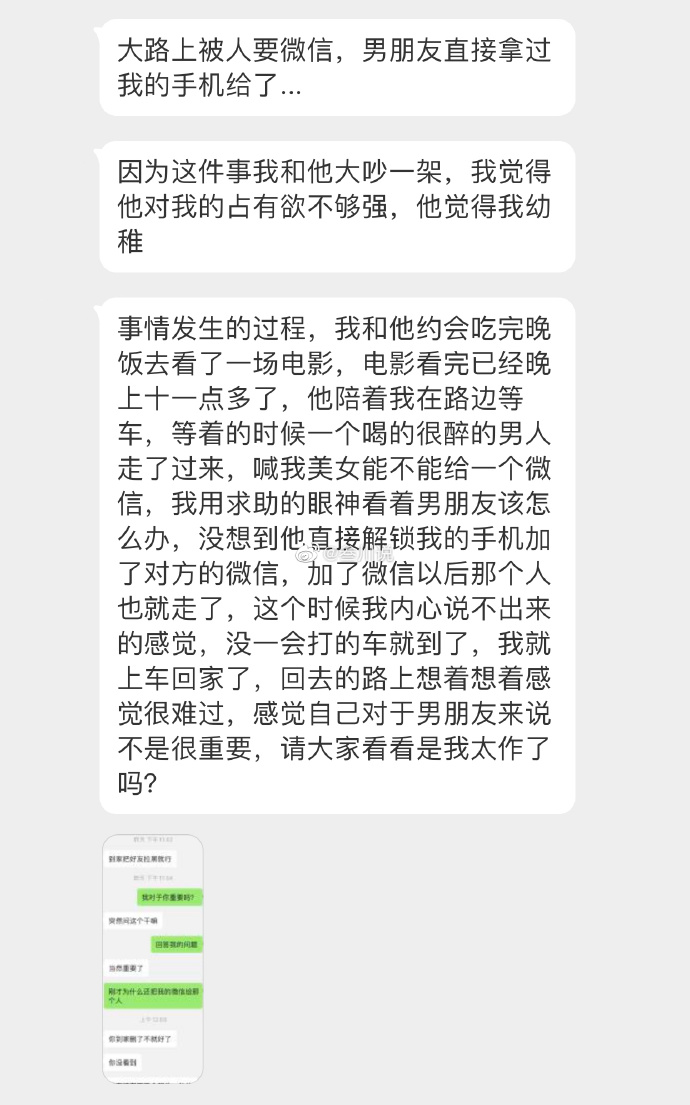Image resolution: width=690 pixels, height=1105 pixels.
Task: Open the chat screenshot image thumbnail
Action: click(x=152, y=958)
